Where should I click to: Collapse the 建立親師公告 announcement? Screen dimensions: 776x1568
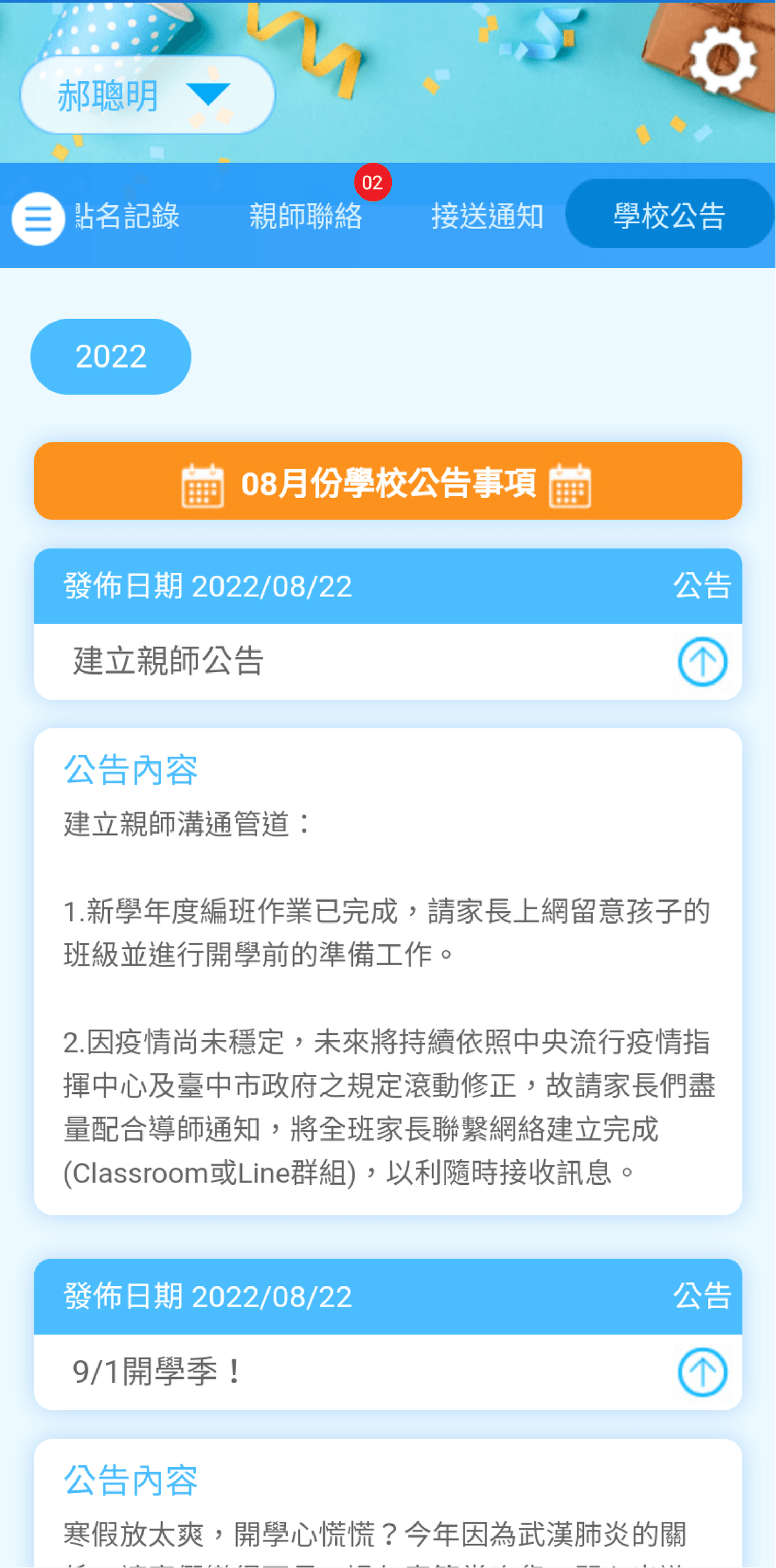[702, 662]
